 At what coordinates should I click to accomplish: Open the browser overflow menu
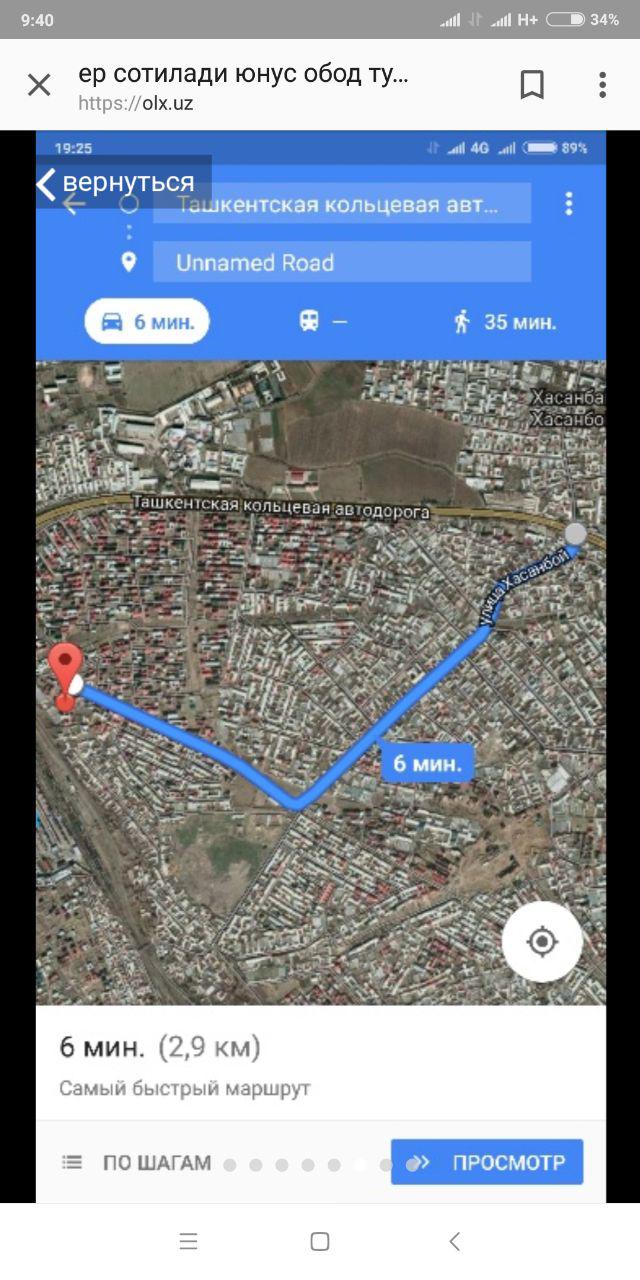point(602,85)
